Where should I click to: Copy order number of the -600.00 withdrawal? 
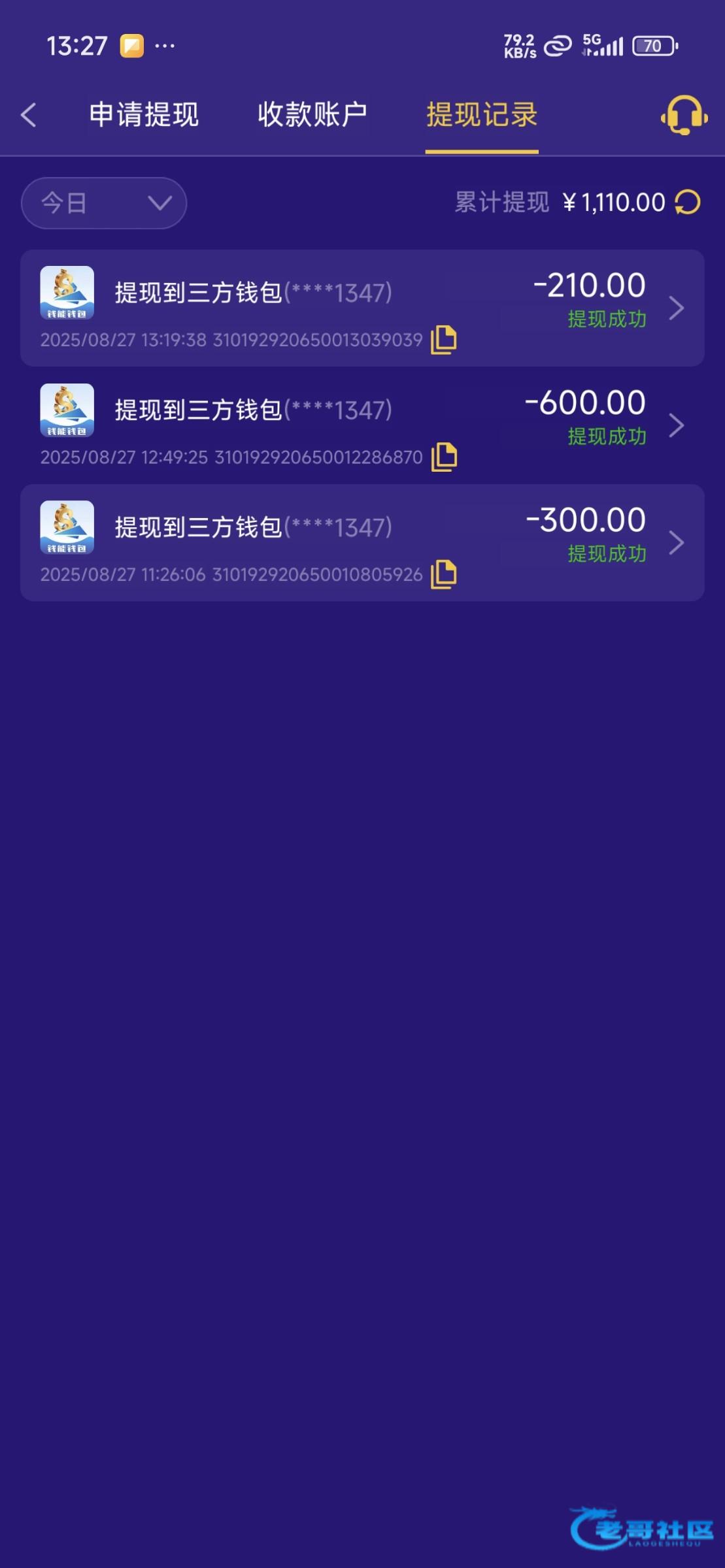444,457
